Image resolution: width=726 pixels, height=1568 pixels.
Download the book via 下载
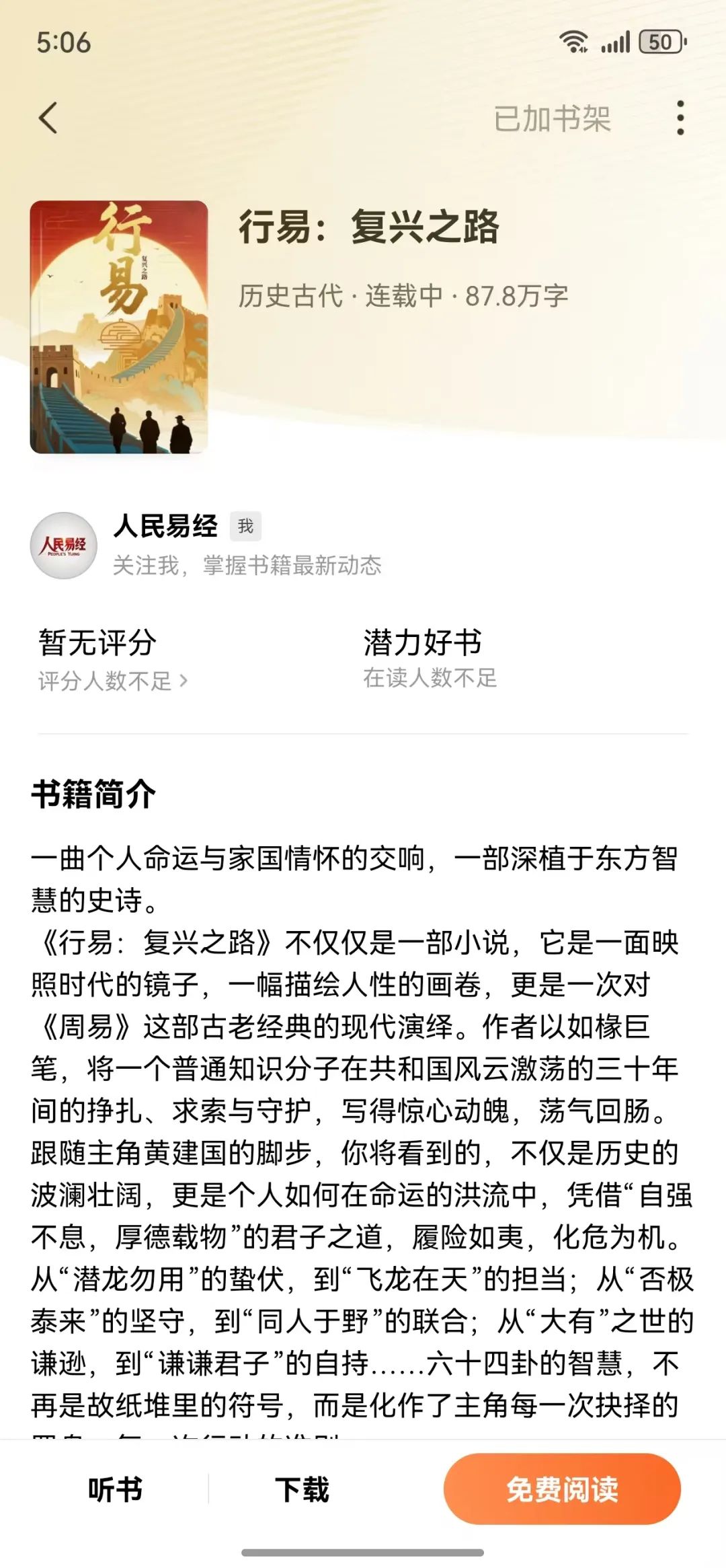(302, 1489)
